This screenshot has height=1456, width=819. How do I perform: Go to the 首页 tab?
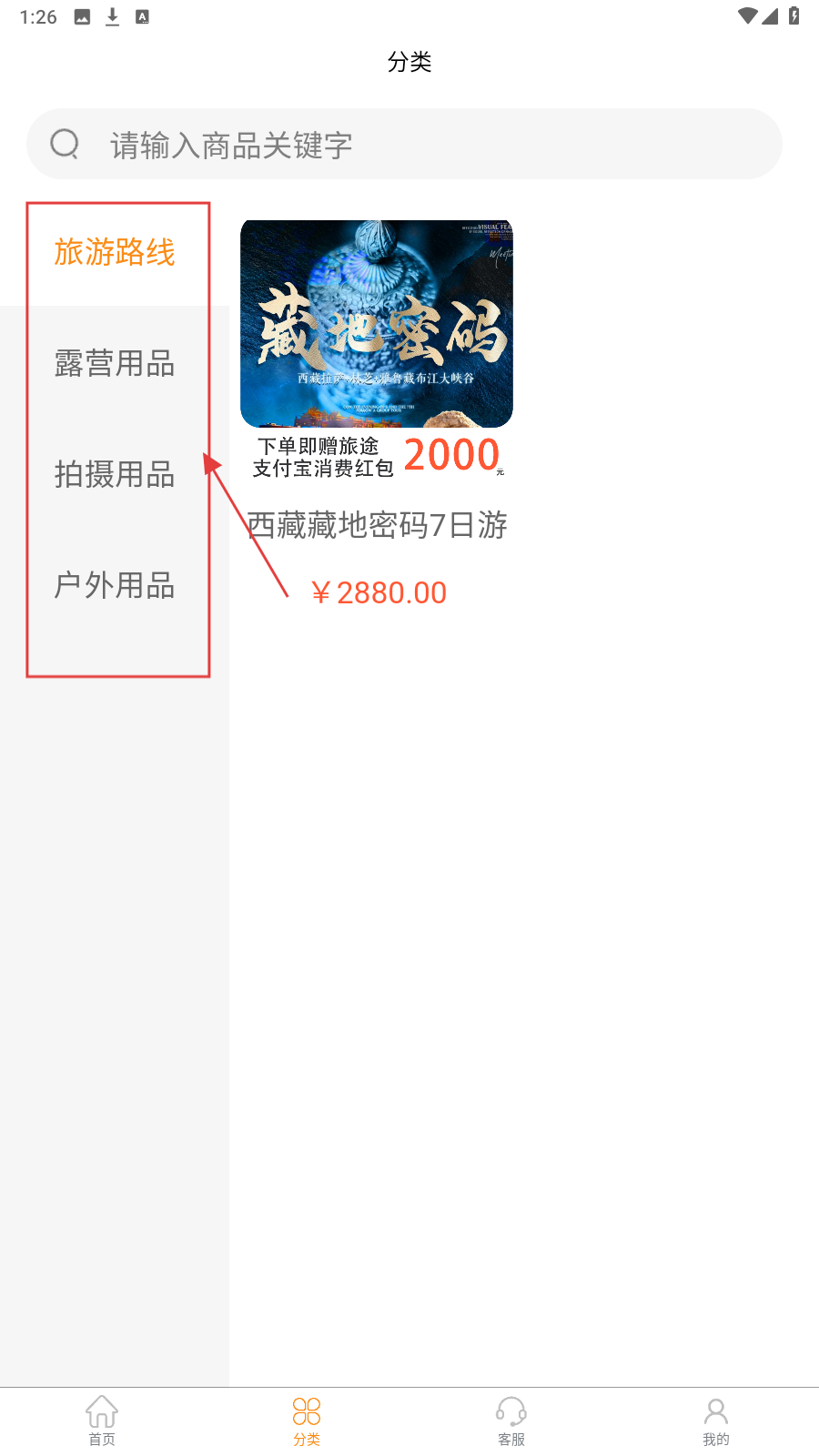[102, 1421]
